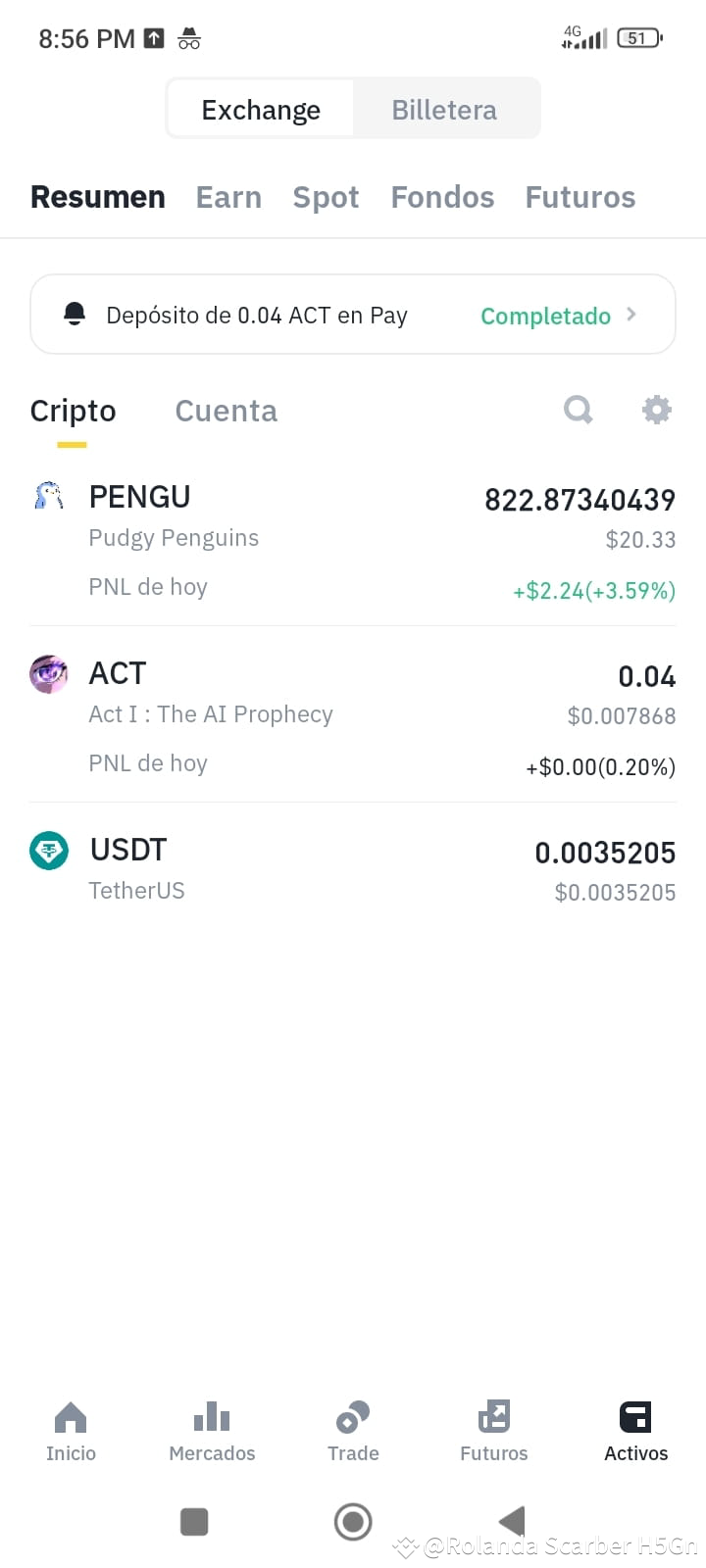Viewport: 706px width, 1568px height.
Task: Open Futuros in the bottom navigation
Action: point(494,1431)
